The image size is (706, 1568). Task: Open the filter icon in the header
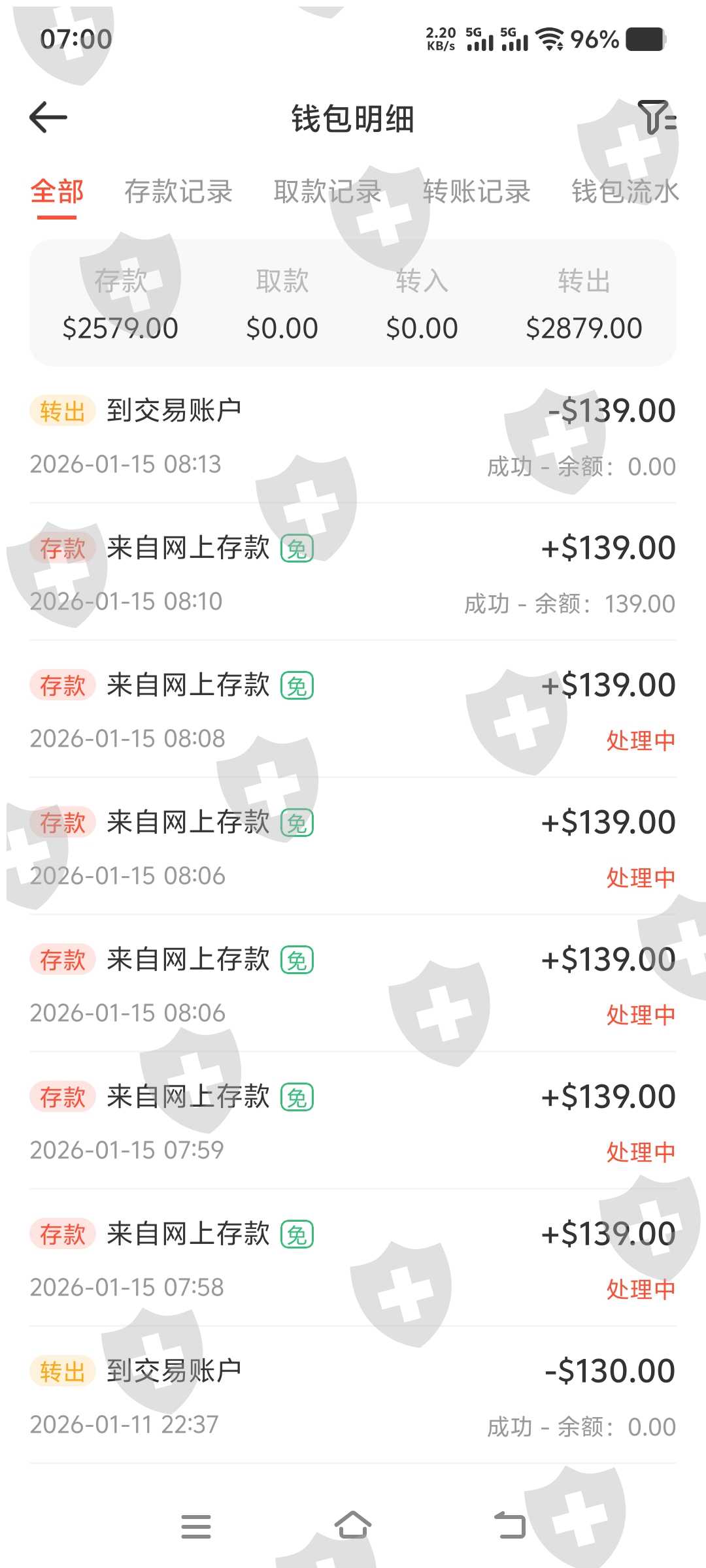(656, 118)
